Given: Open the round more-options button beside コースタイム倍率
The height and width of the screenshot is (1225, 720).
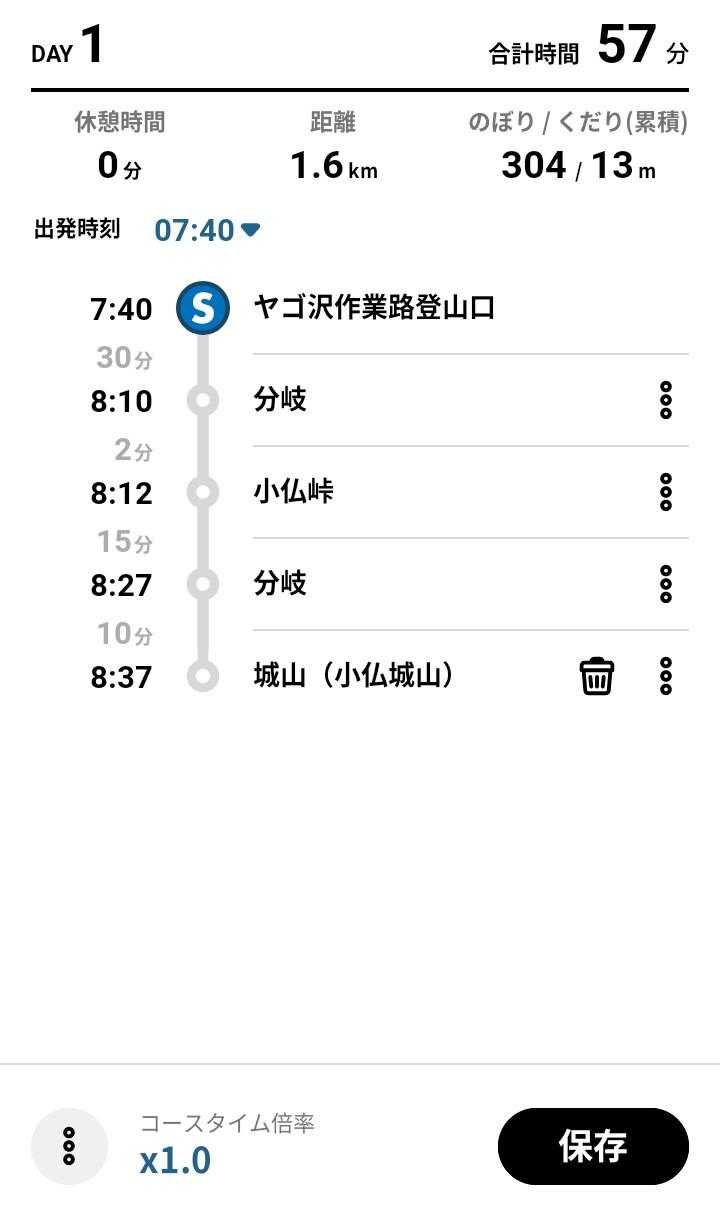Looking at the screenshot, I should tap(69, 1146).
